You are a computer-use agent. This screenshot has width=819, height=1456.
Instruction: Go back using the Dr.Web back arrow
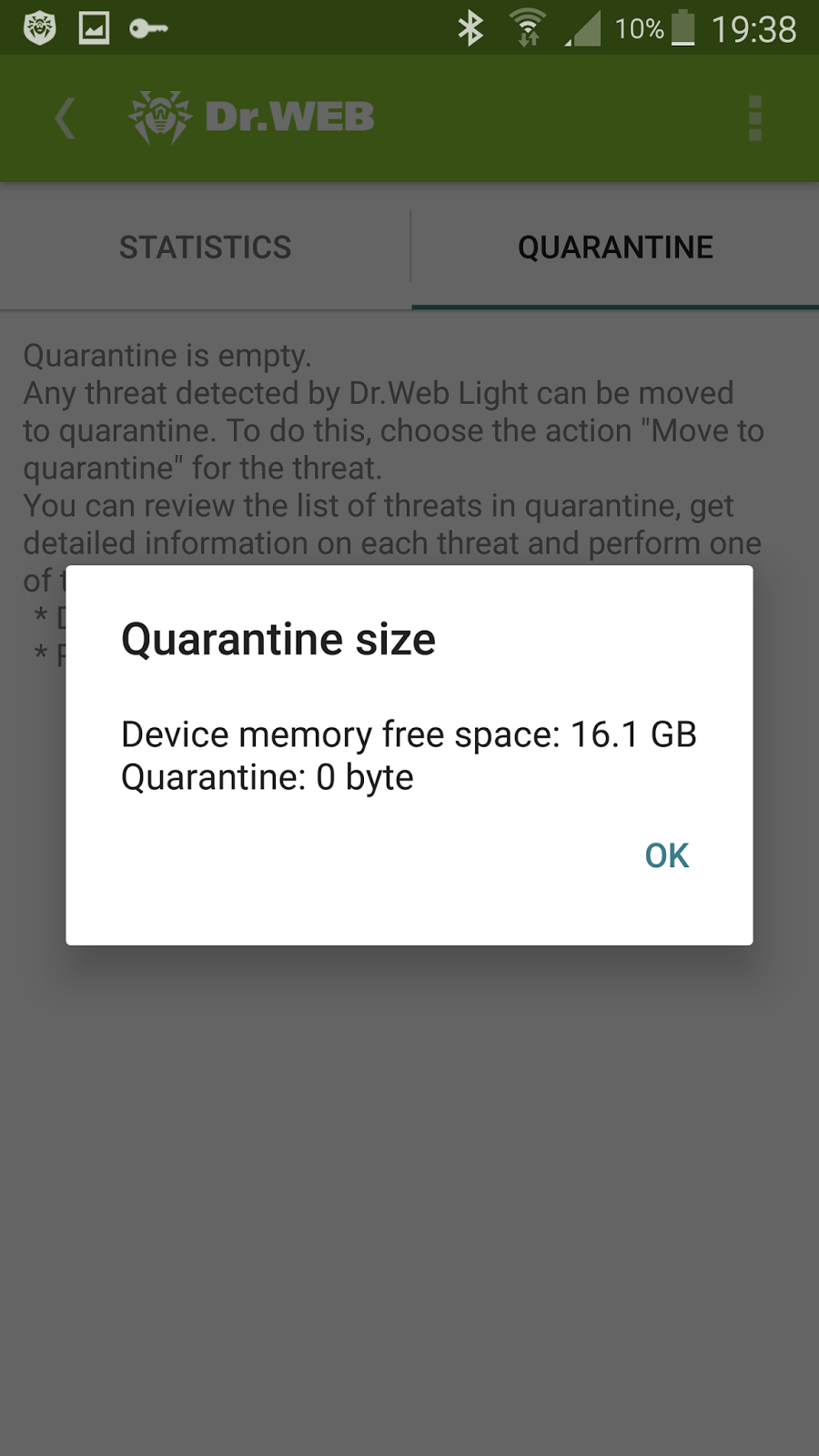tap(66, 118)
